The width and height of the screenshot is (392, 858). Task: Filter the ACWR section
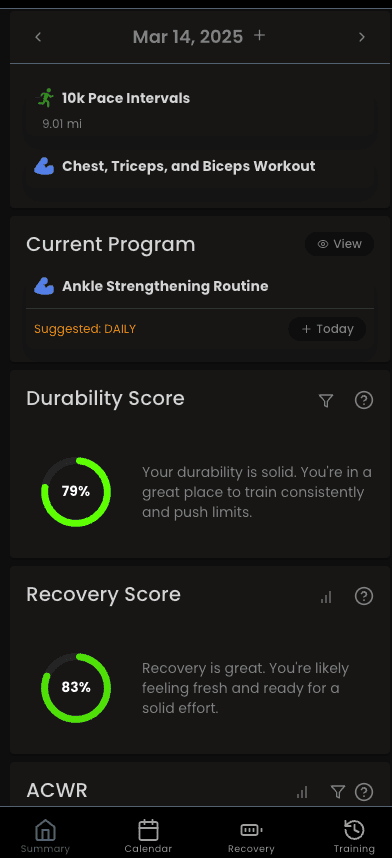(338, 792)
